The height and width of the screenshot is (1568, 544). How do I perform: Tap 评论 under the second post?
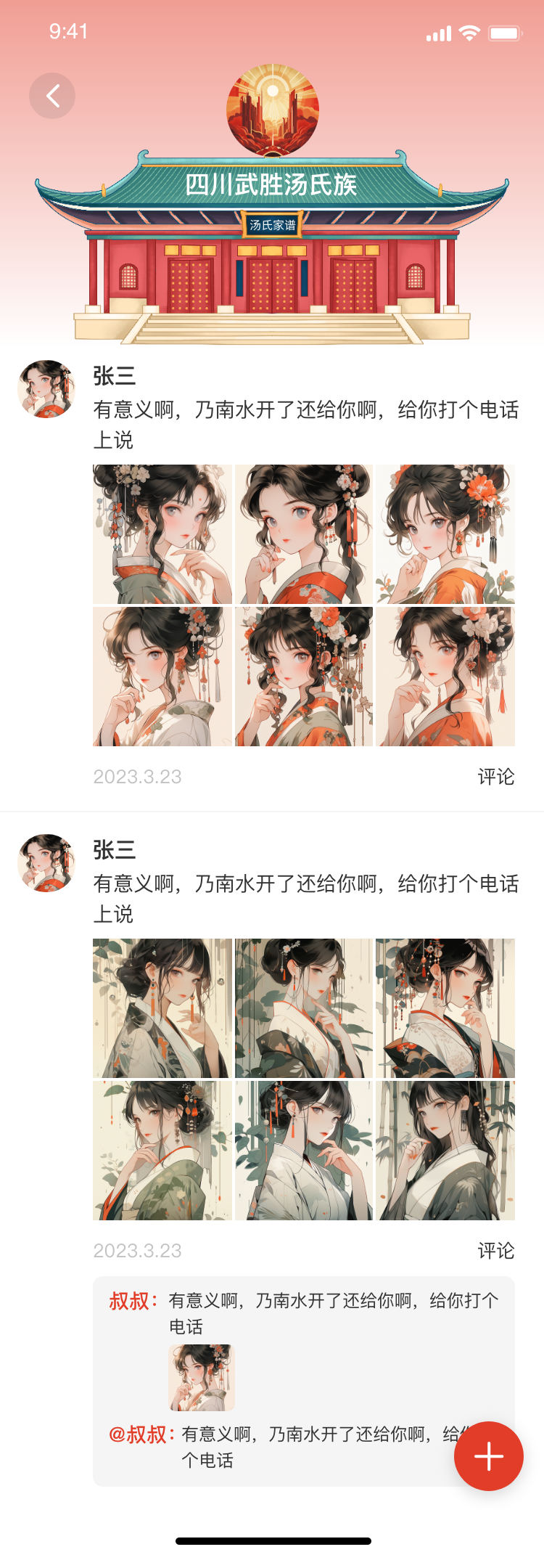[x=496, y=1251]
